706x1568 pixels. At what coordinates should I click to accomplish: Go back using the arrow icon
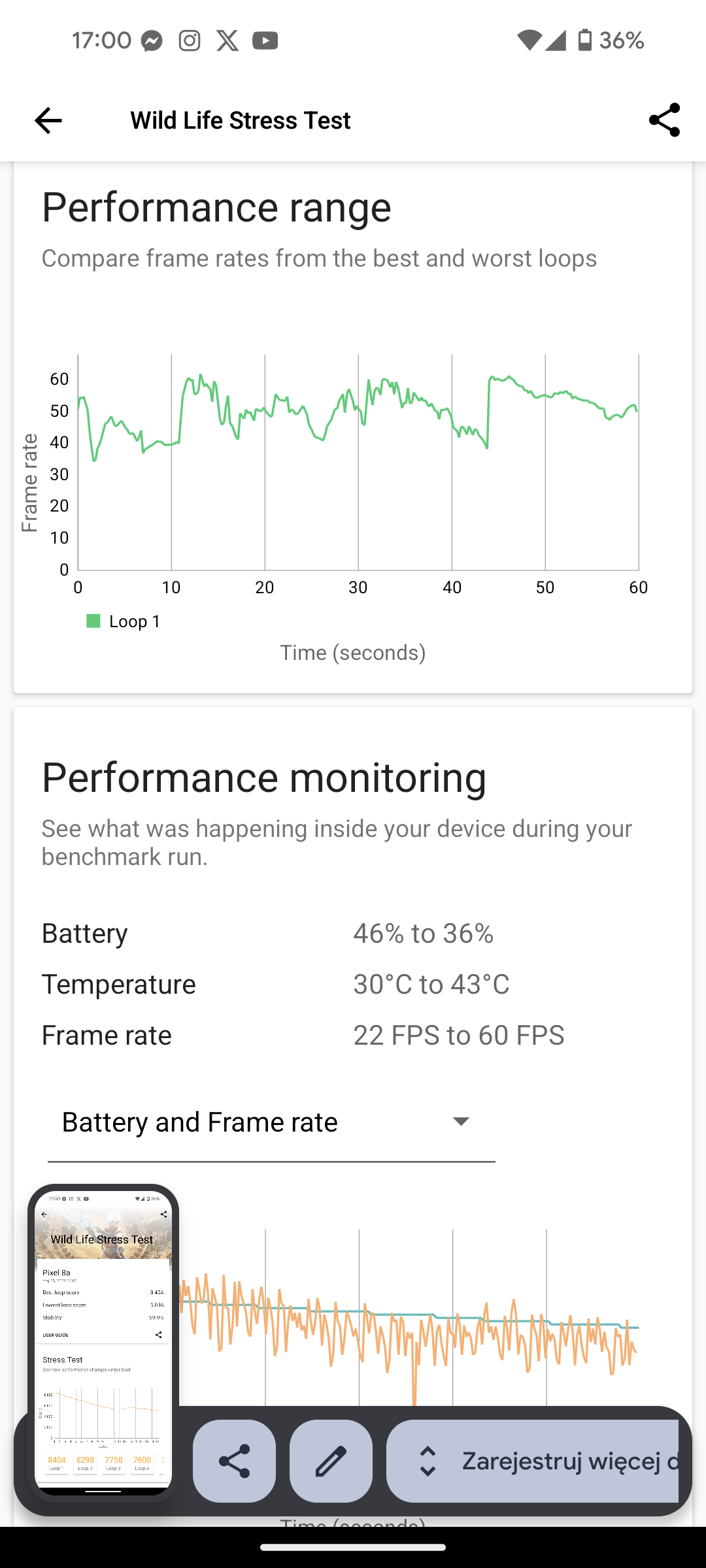click(48, 120)
